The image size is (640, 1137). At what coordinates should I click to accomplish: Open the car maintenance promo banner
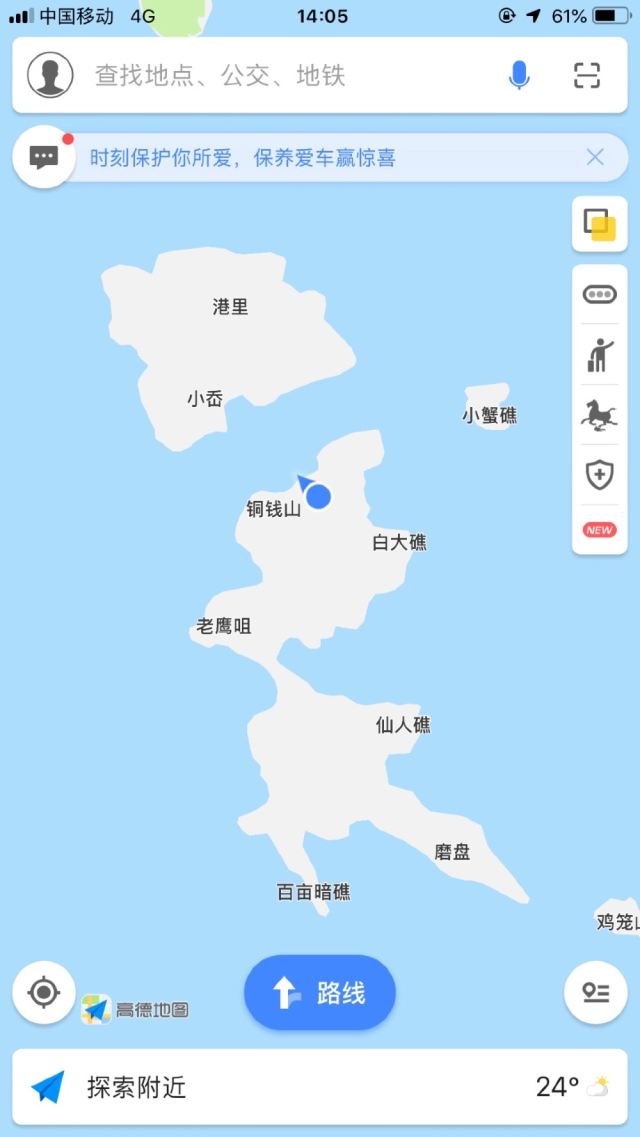(243, 157)
